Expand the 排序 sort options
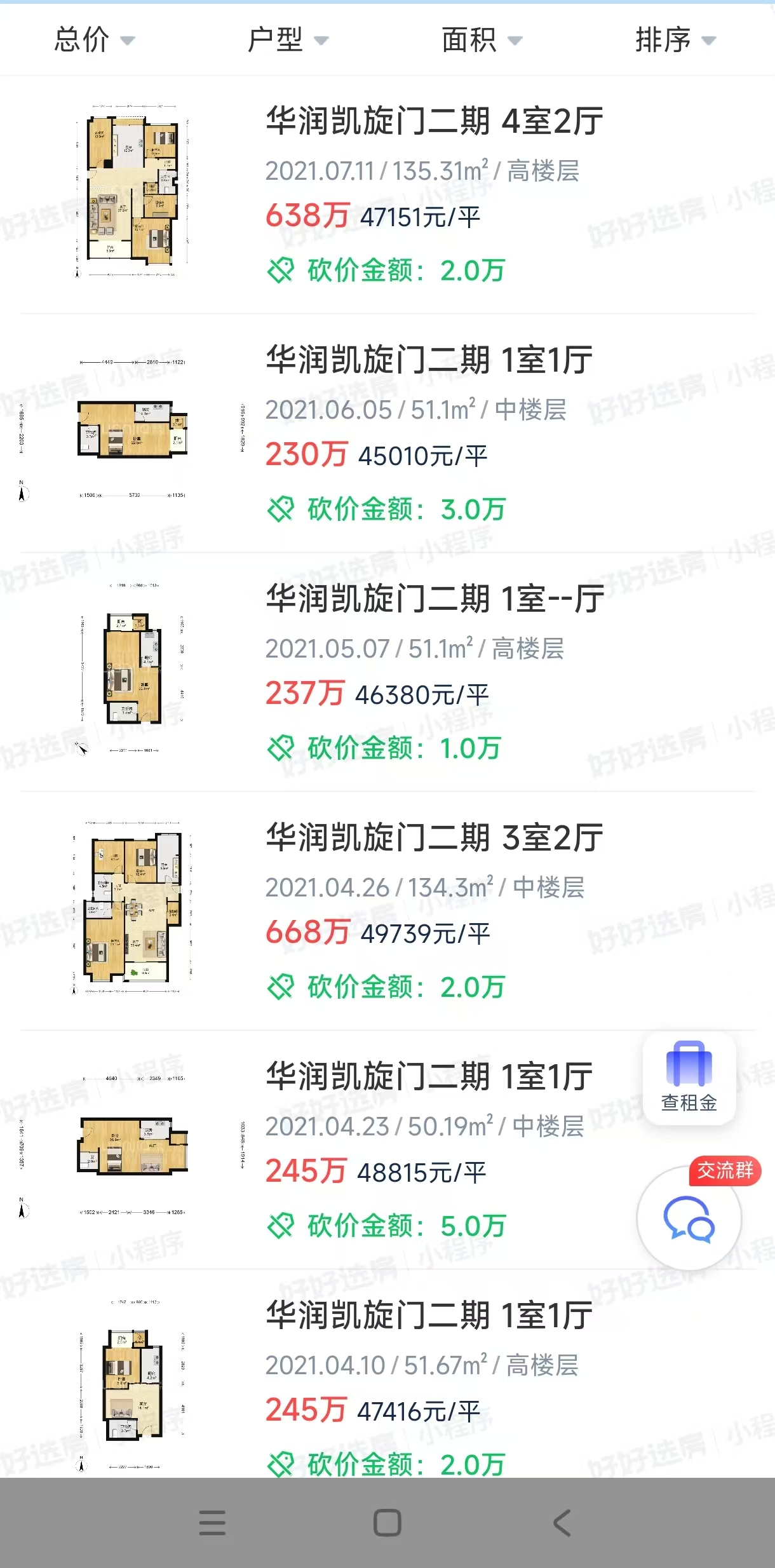 click(675, 39)
